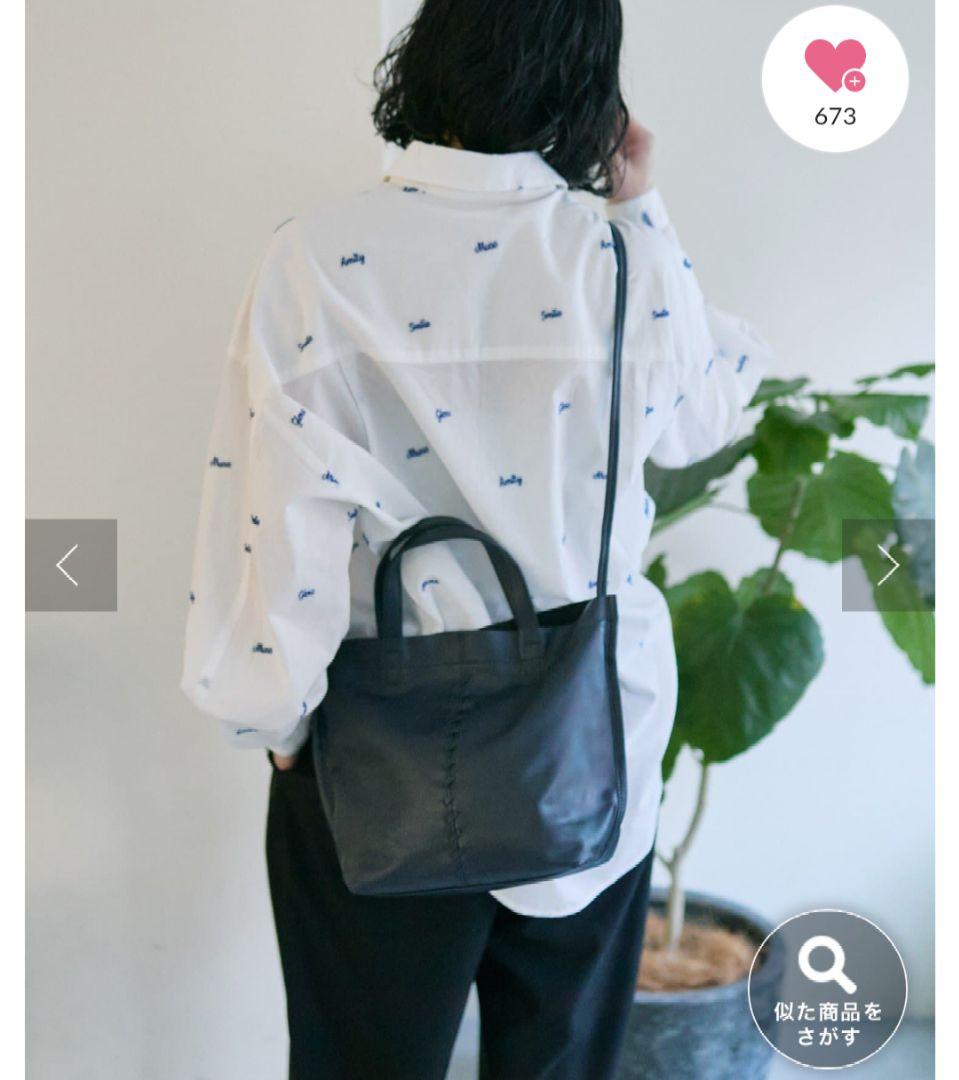
Task: Tap 似た商品をさがす to find similar items
Action: [827, 989]
